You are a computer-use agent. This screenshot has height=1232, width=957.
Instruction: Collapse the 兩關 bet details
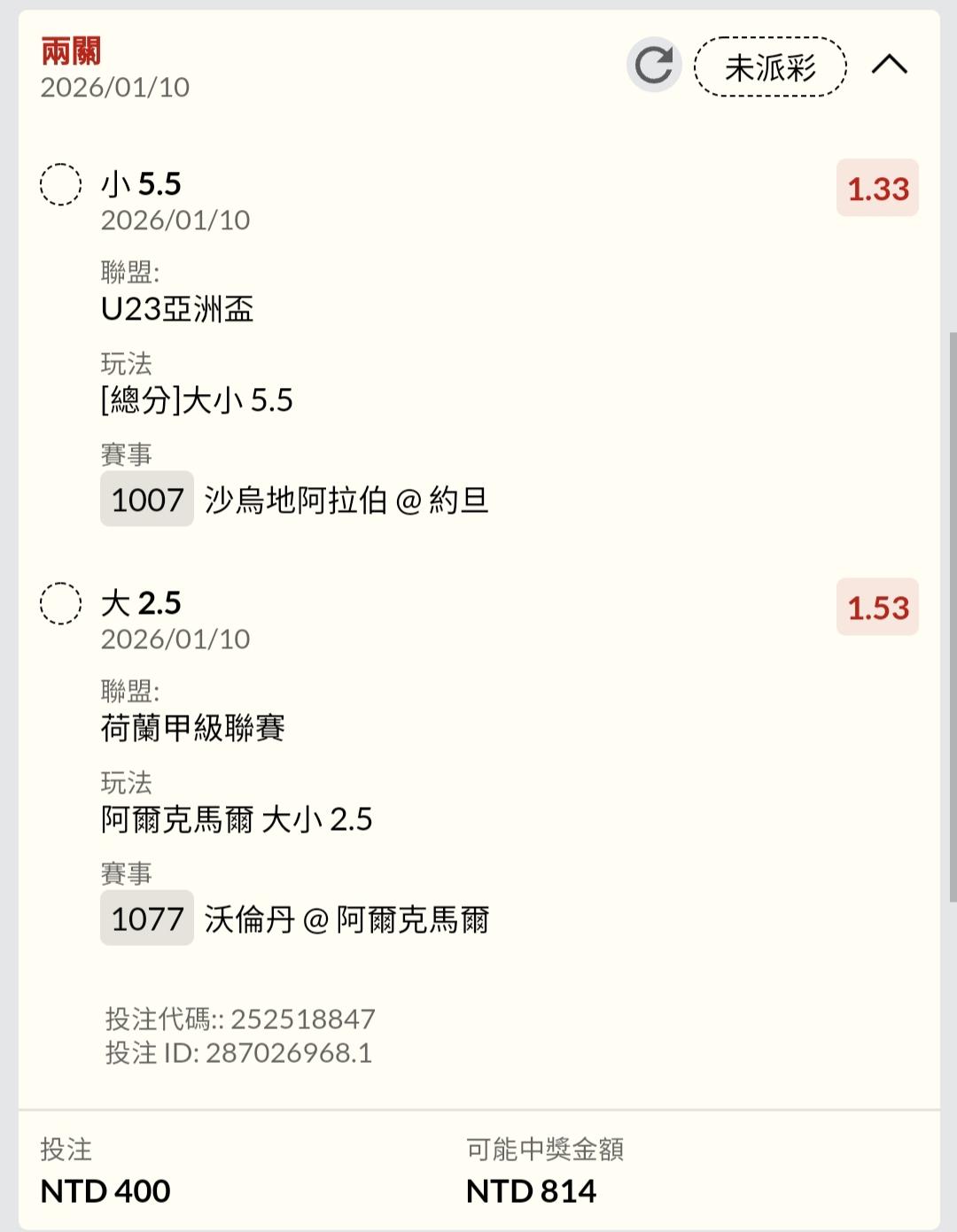pyautogui.click(x=890, y=66)
